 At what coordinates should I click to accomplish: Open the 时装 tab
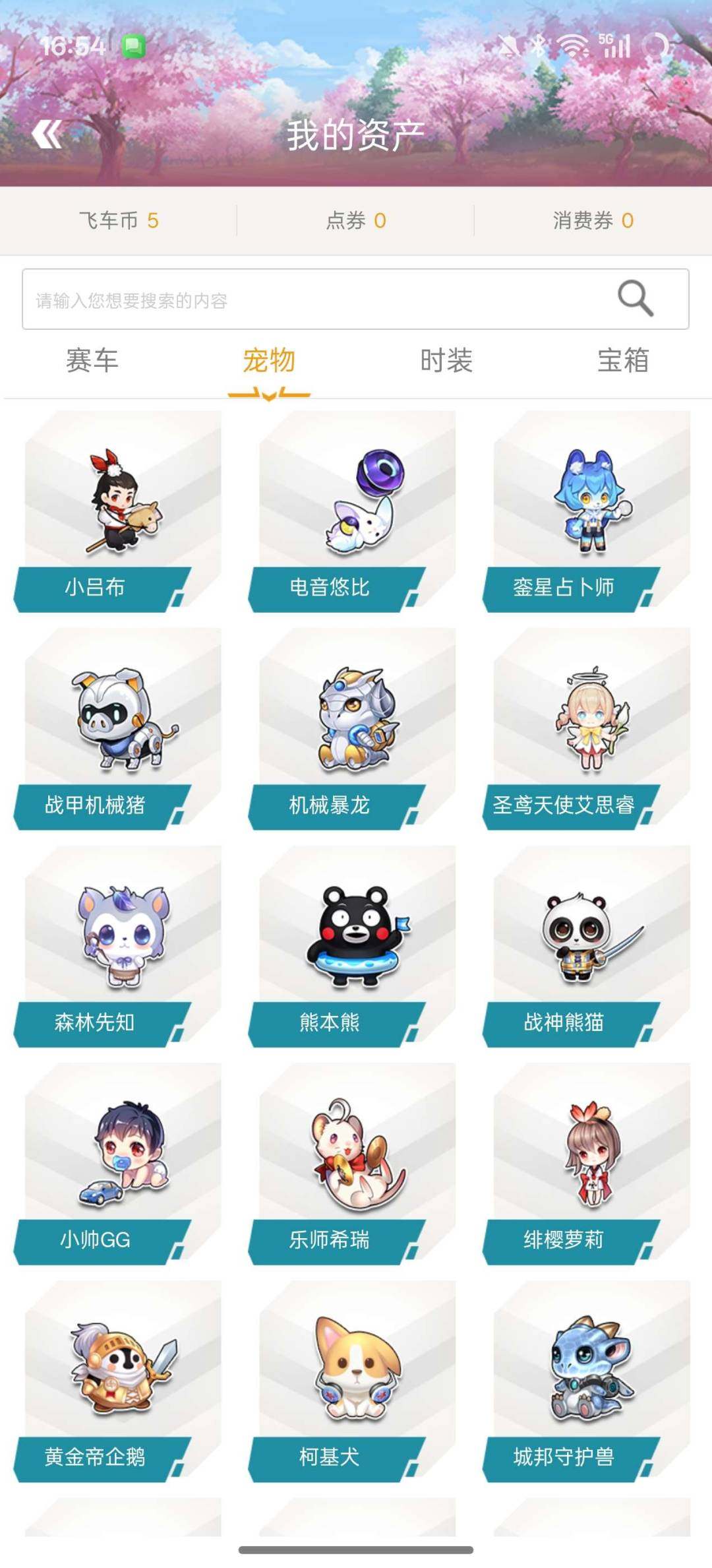445,361
